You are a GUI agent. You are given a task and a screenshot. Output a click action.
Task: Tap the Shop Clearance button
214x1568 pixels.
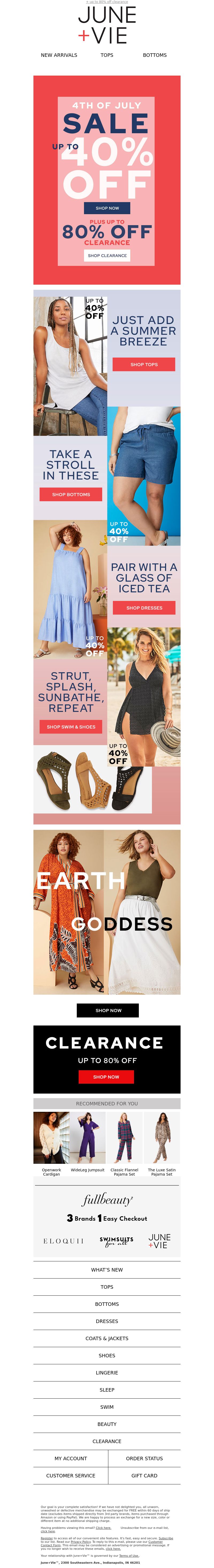point(107,256)
